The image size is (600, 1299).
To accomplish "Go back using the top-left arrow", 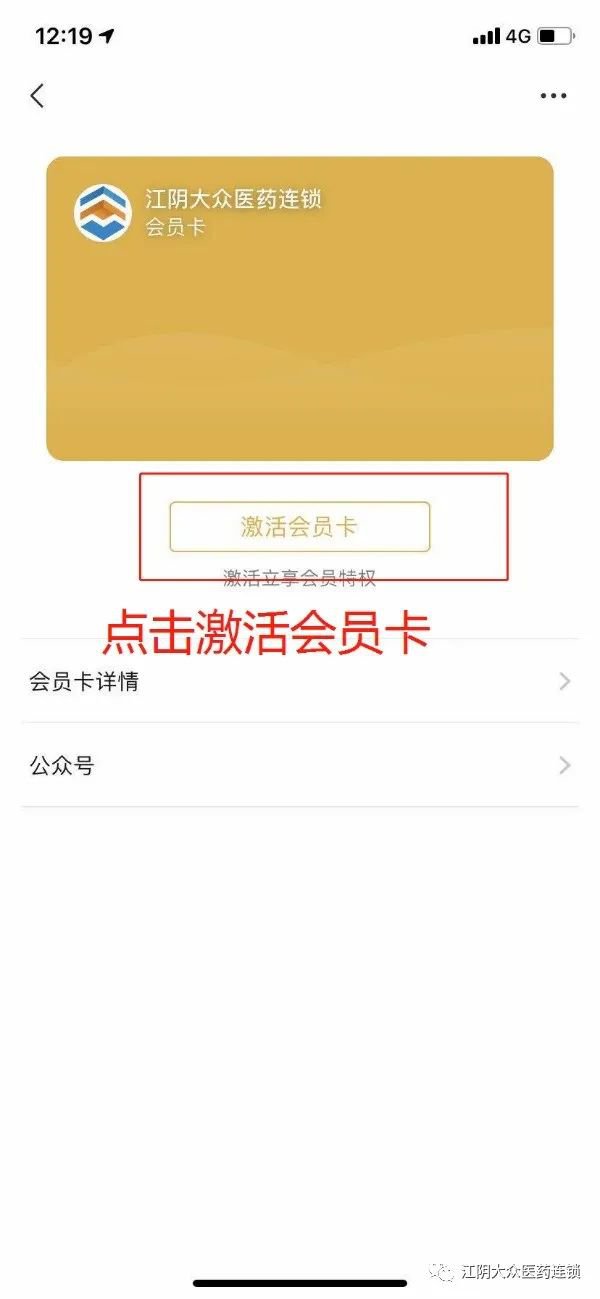I will pos(38,96).
